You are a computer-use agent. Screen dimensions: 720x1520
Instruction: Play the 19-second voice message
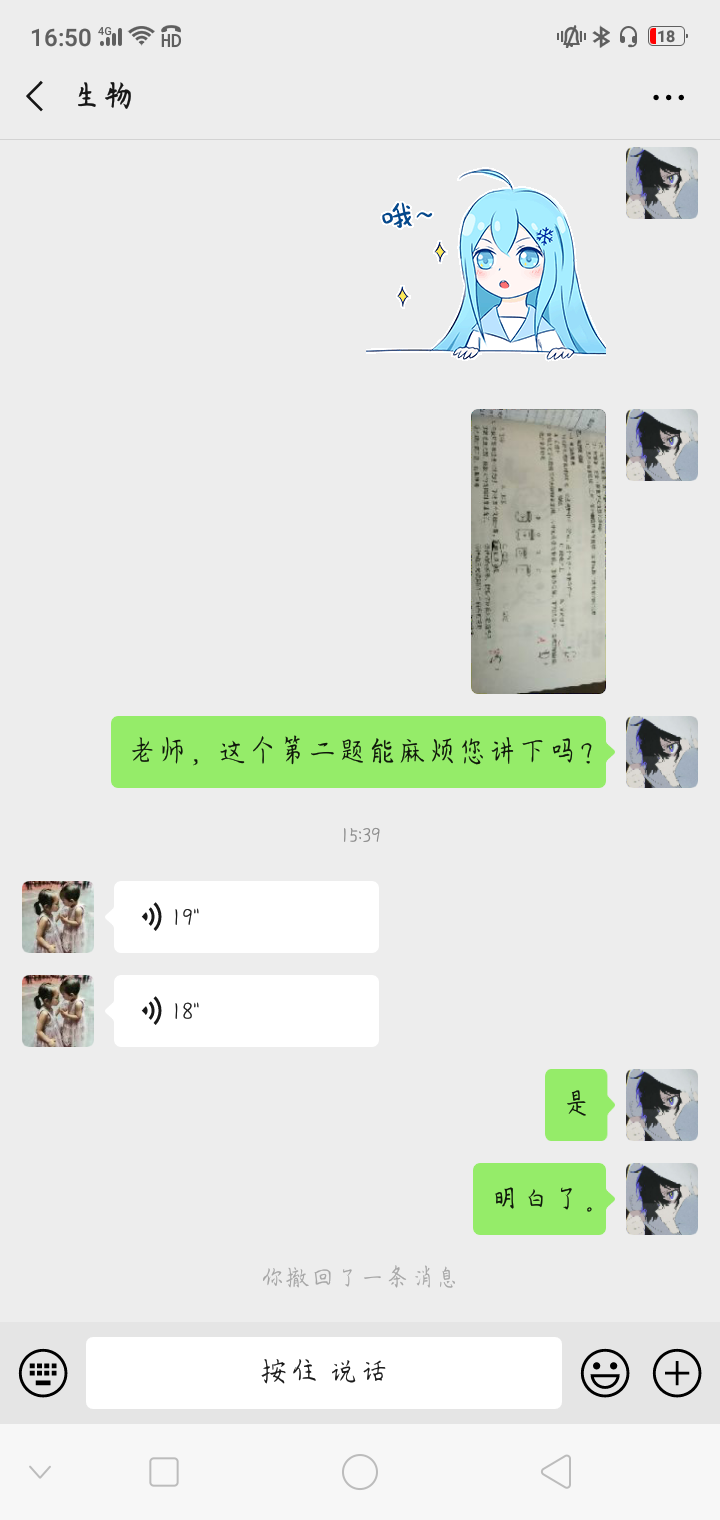[x=246, y=917]
